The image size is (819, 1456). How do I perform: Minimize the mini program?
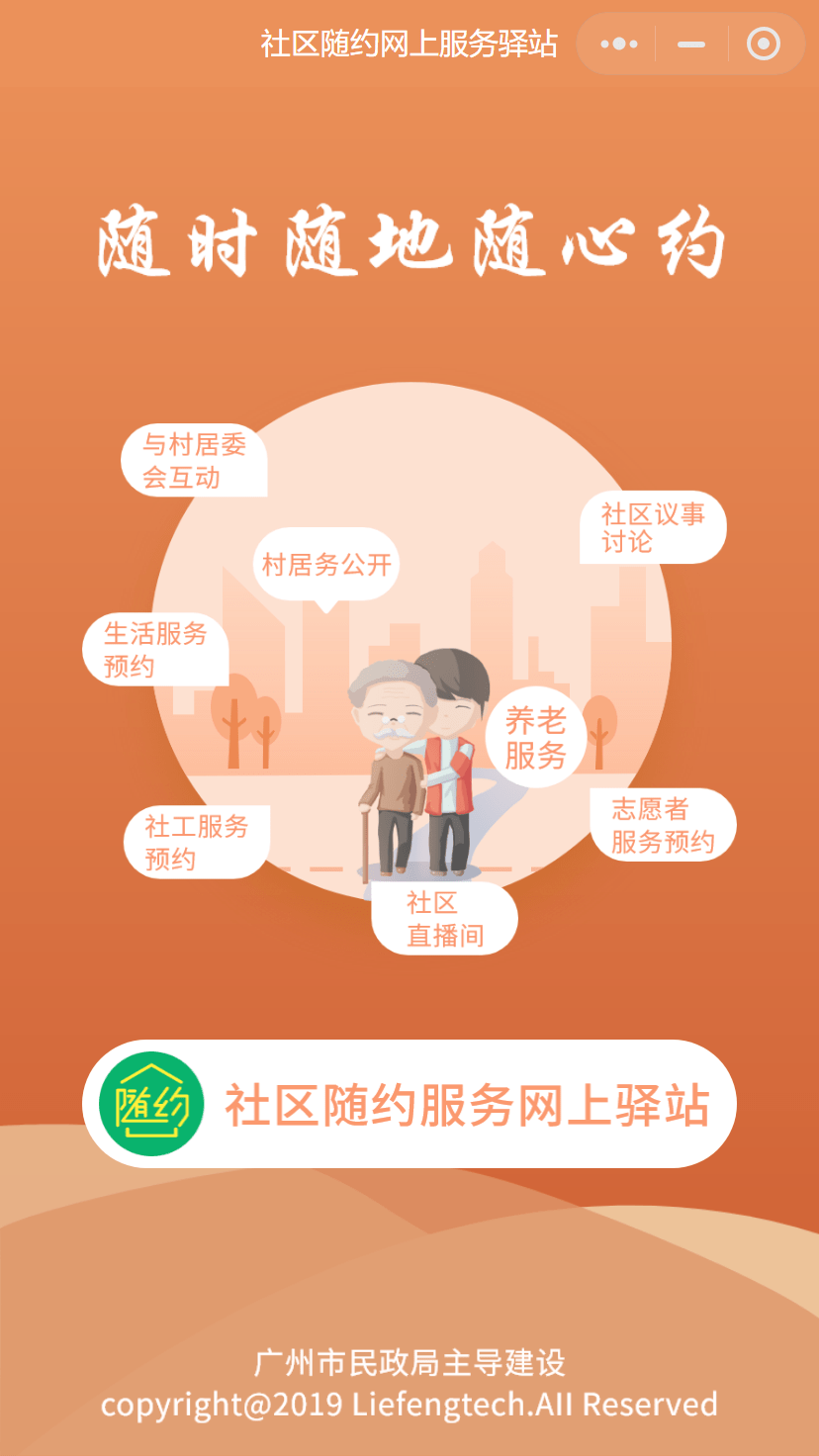[691, 44]
